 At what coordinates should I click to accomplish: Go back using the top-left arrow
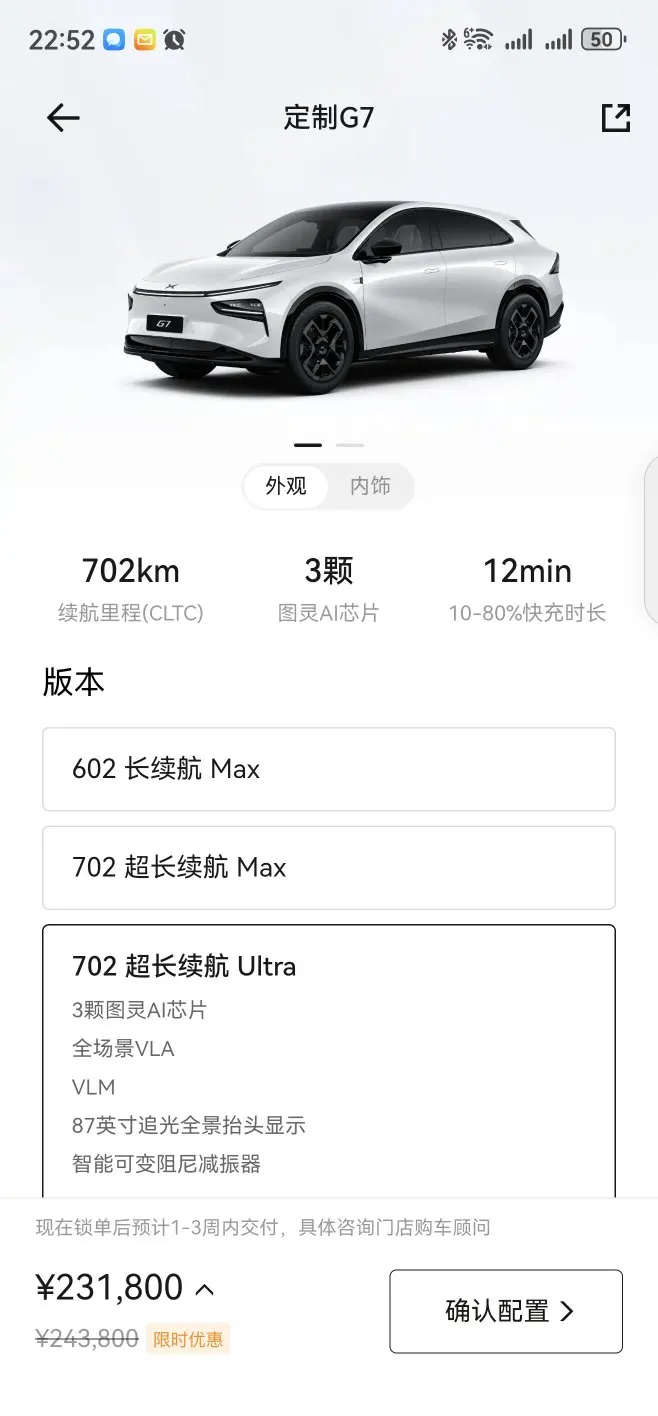coord(63,118)
